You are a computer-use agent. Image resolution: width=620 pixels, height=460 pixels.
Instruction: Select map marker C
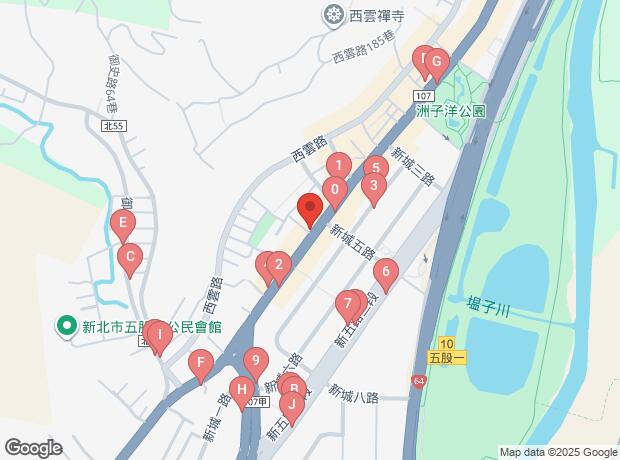[x=129, y=257]
